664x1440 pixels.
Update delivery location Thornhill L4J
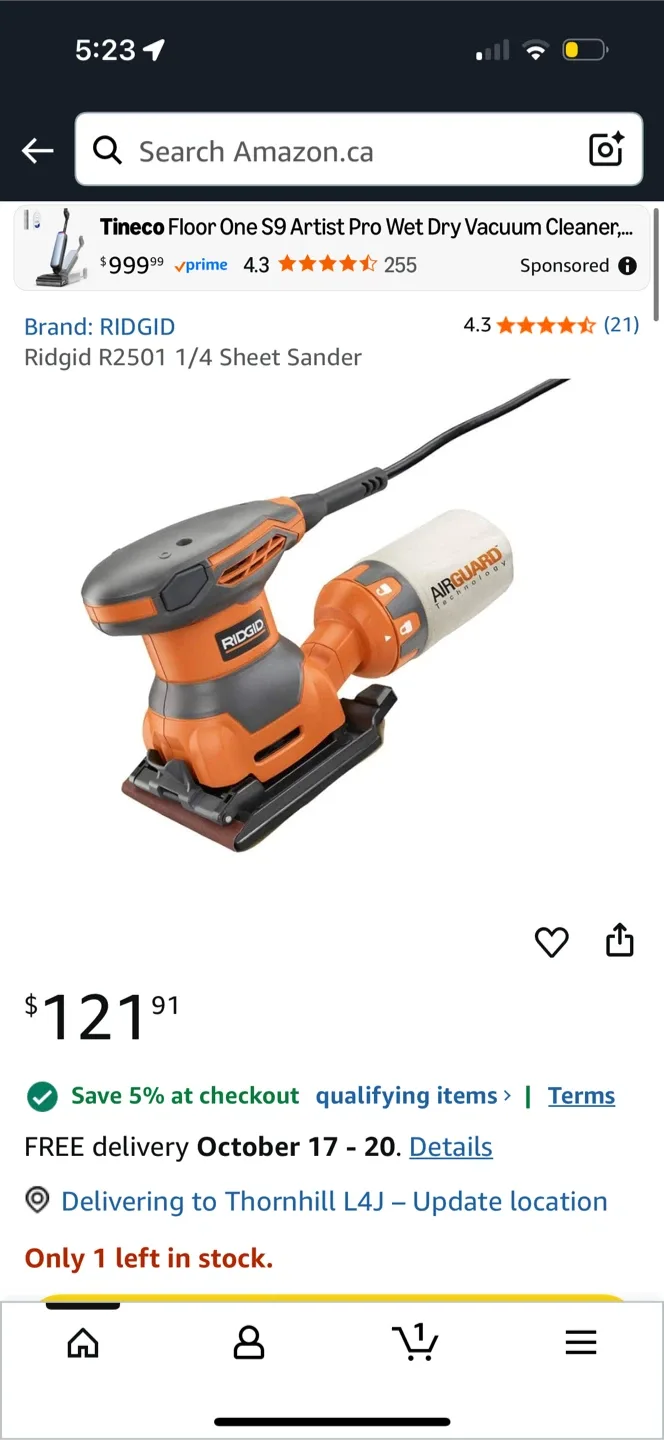[334, 1201]
